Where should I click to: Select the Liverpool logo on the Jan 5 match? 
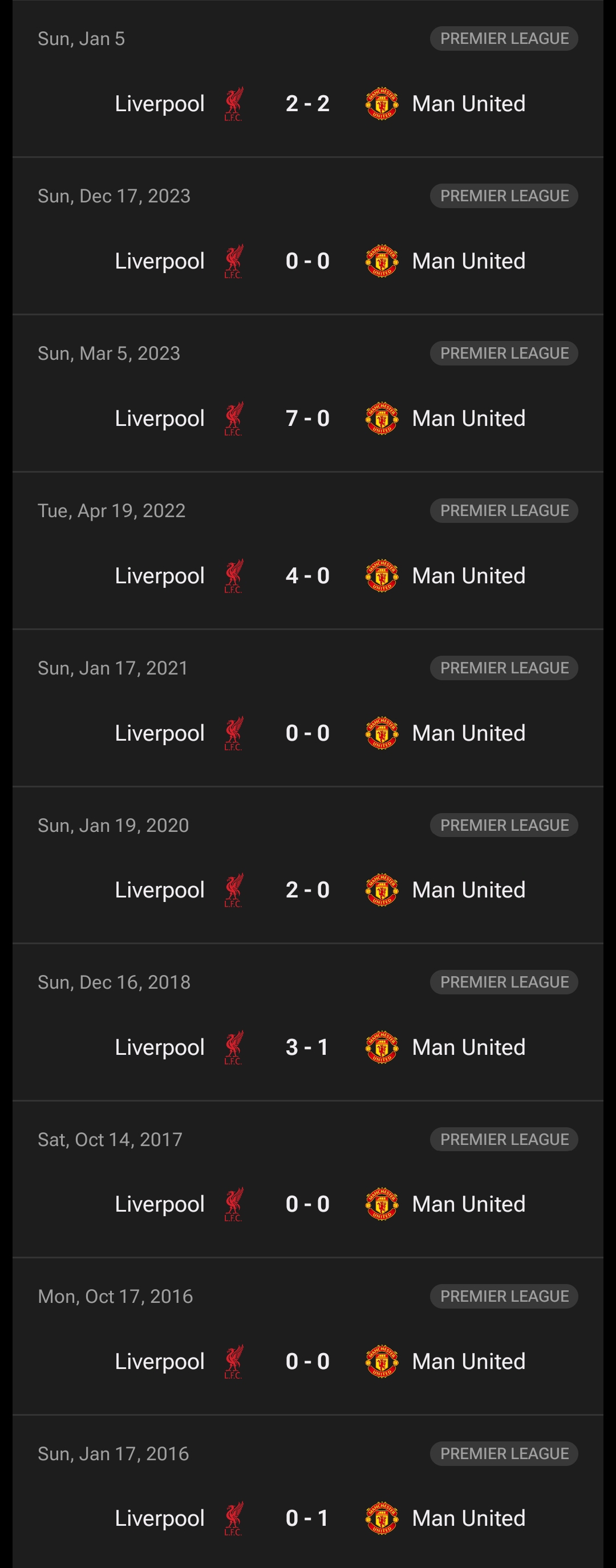pos(234,102)
